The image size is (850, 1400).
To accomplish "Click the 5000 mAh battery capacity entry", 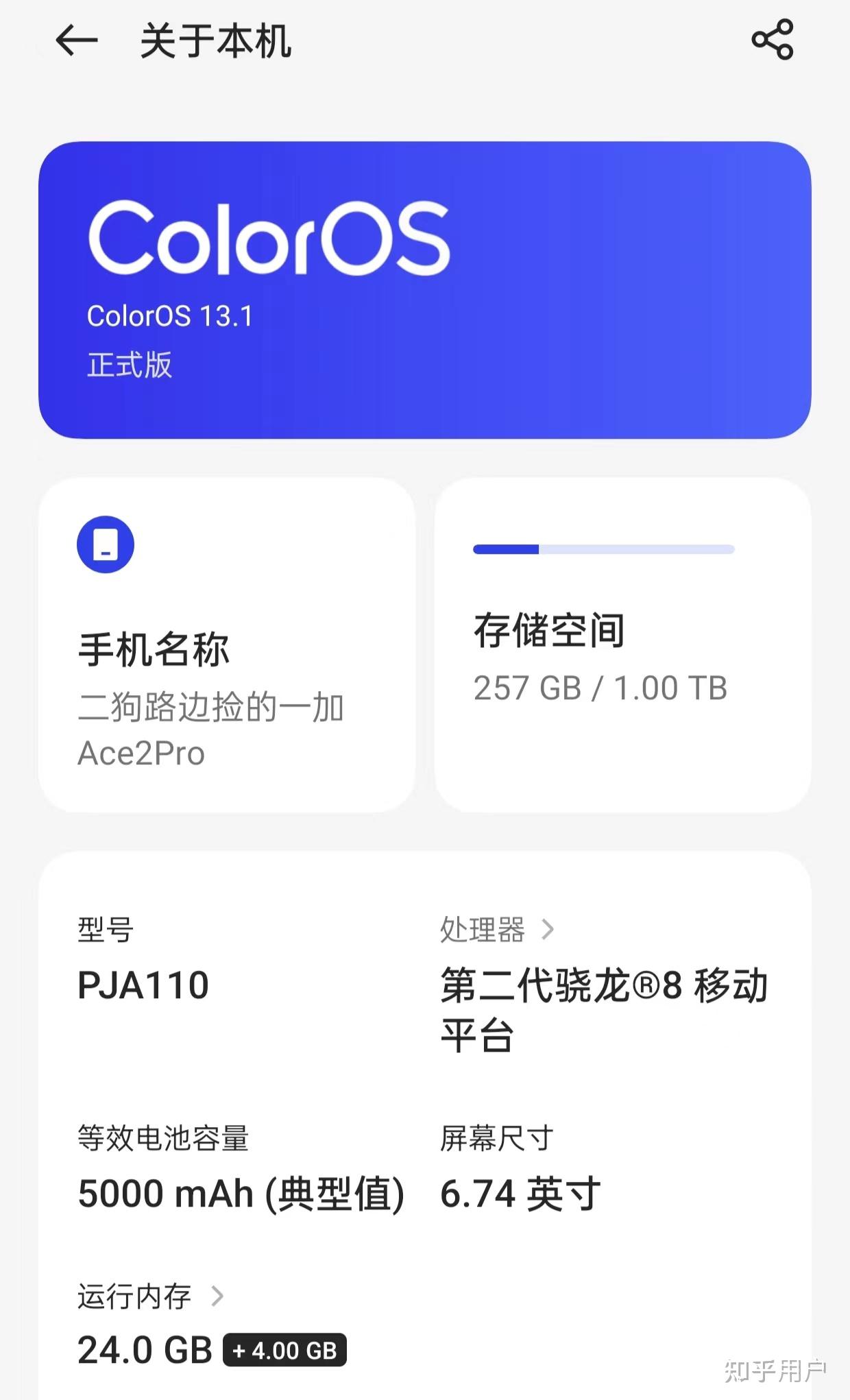I will [241, 1194].
